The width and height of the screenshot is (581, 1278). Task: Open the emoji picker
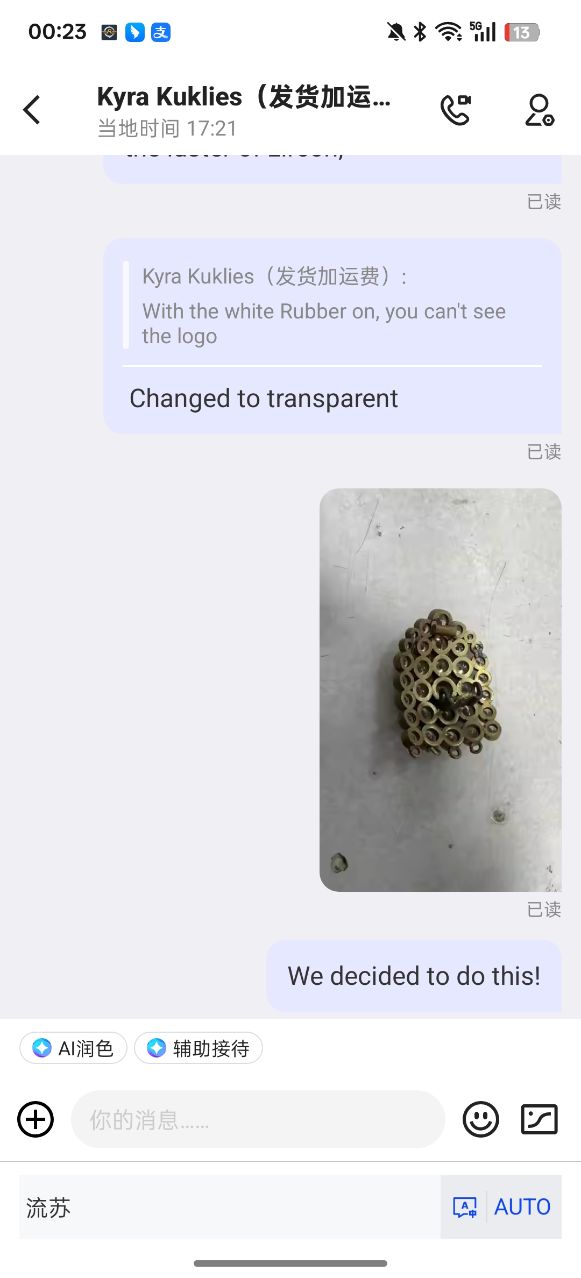(x=481, y=1119)
